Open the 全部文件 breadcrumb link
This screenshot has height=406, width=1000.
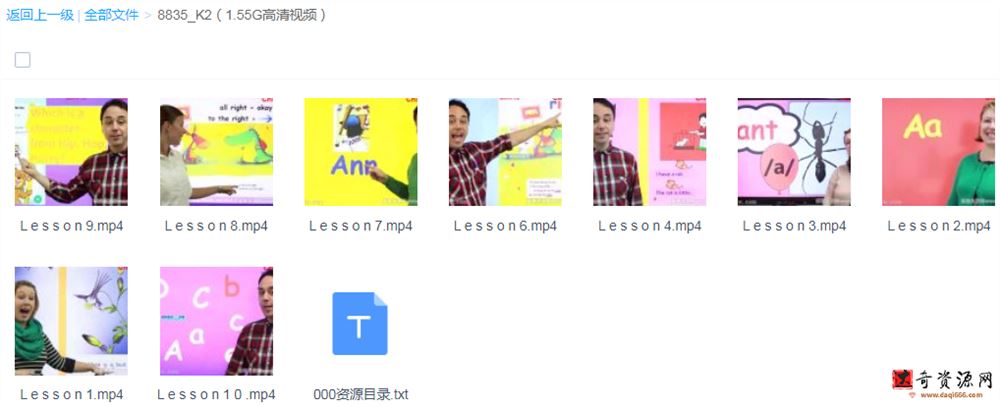(110, 15)
